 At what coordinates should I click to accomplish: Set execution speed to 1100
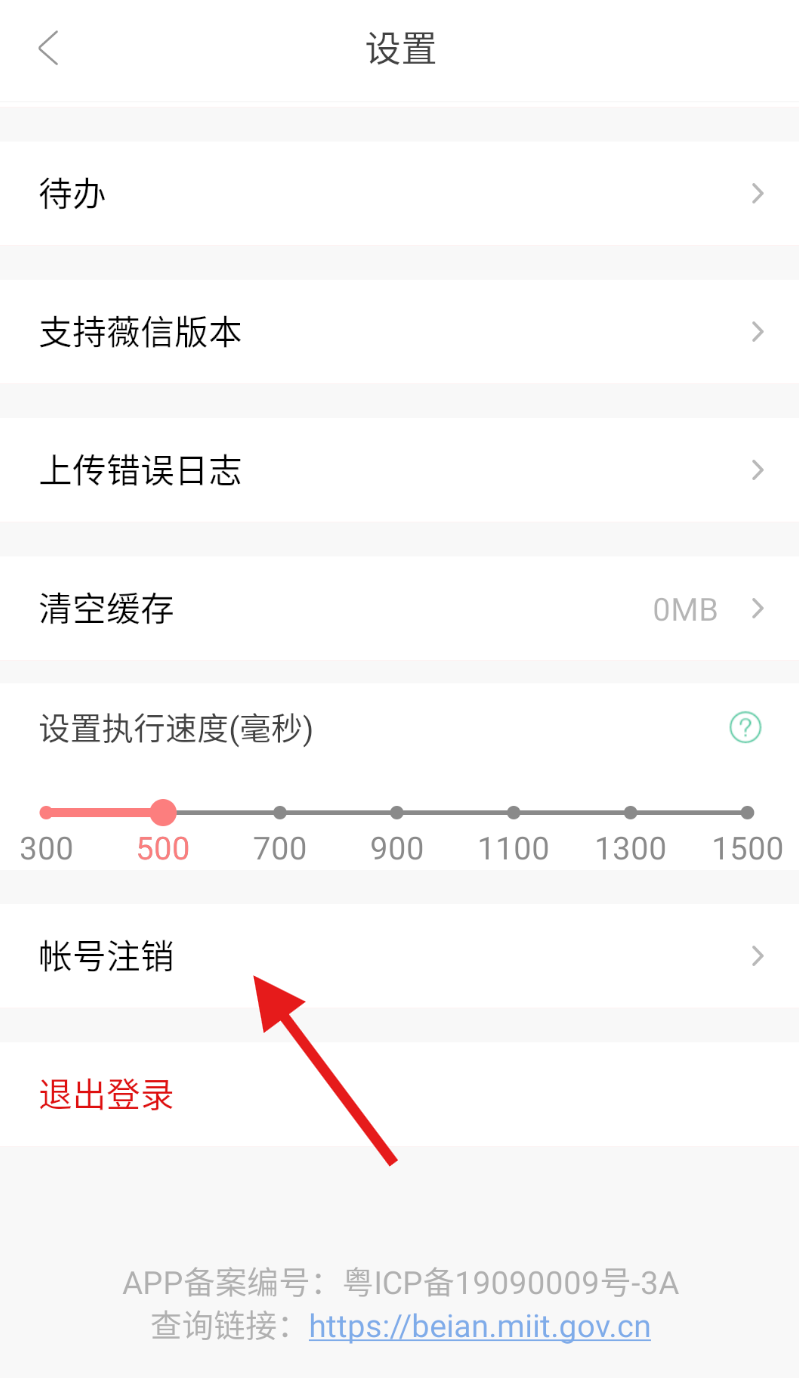point(513,813)
